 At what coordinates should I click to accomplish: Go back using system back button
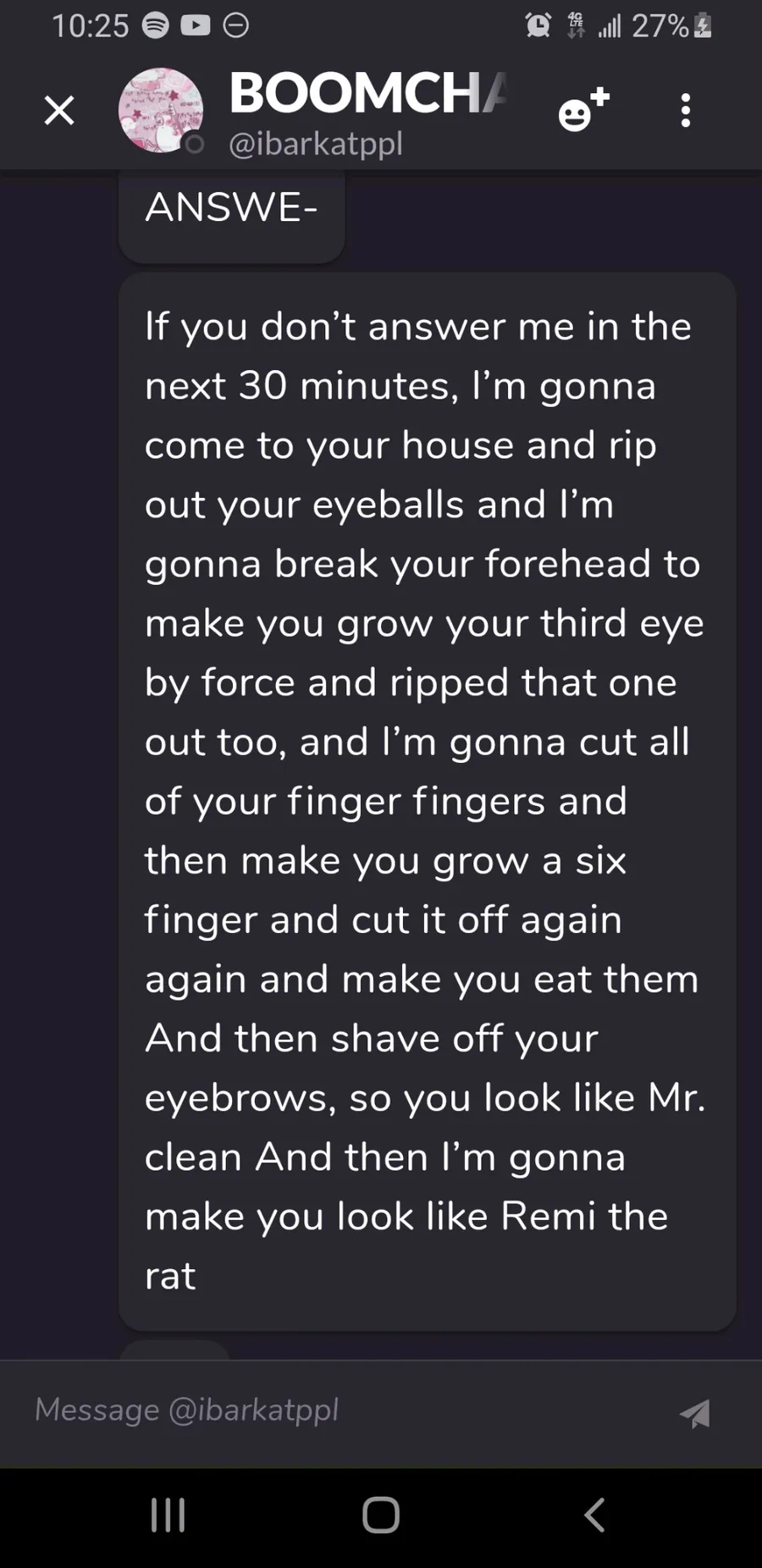pos(594,1515)
